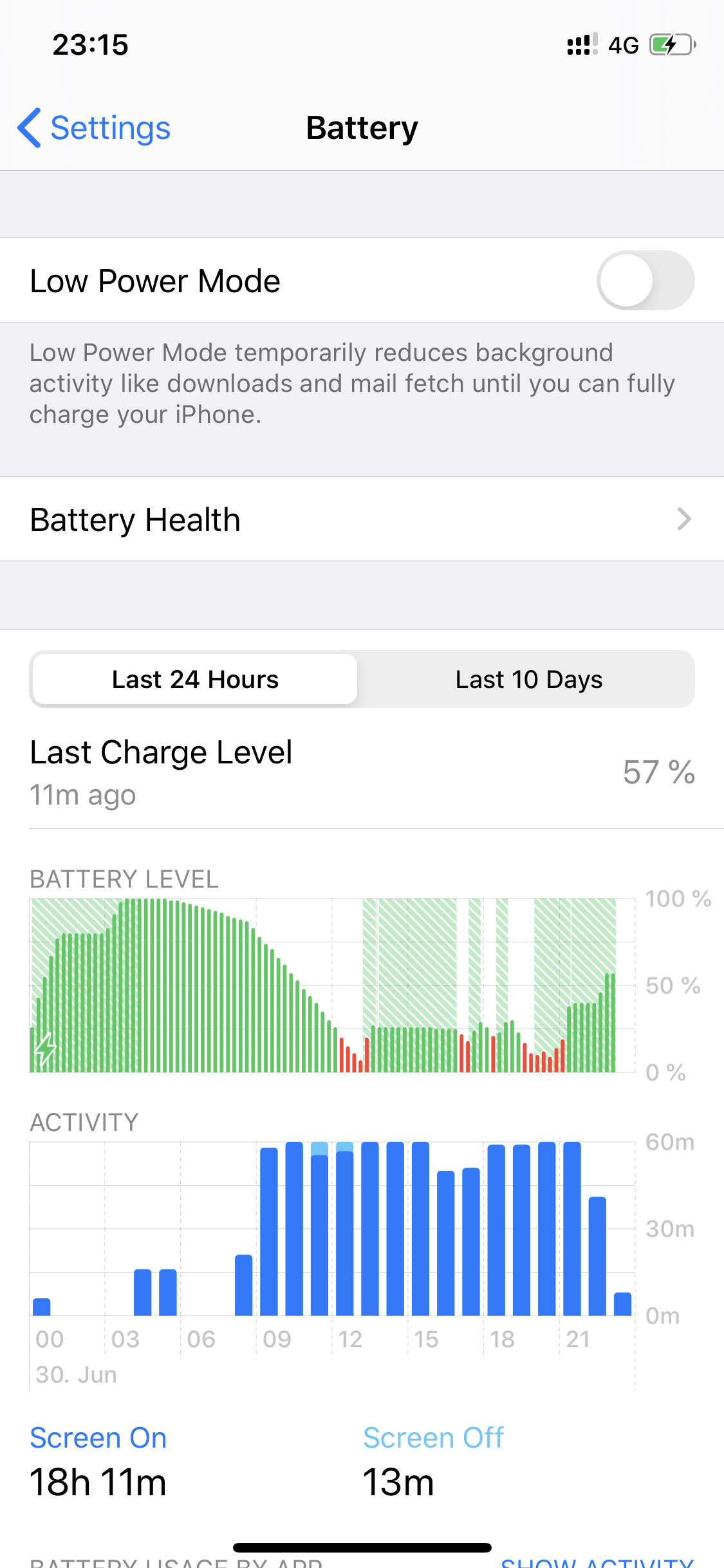Select the Last 24 Hours segment

click(x=195, y=680)
